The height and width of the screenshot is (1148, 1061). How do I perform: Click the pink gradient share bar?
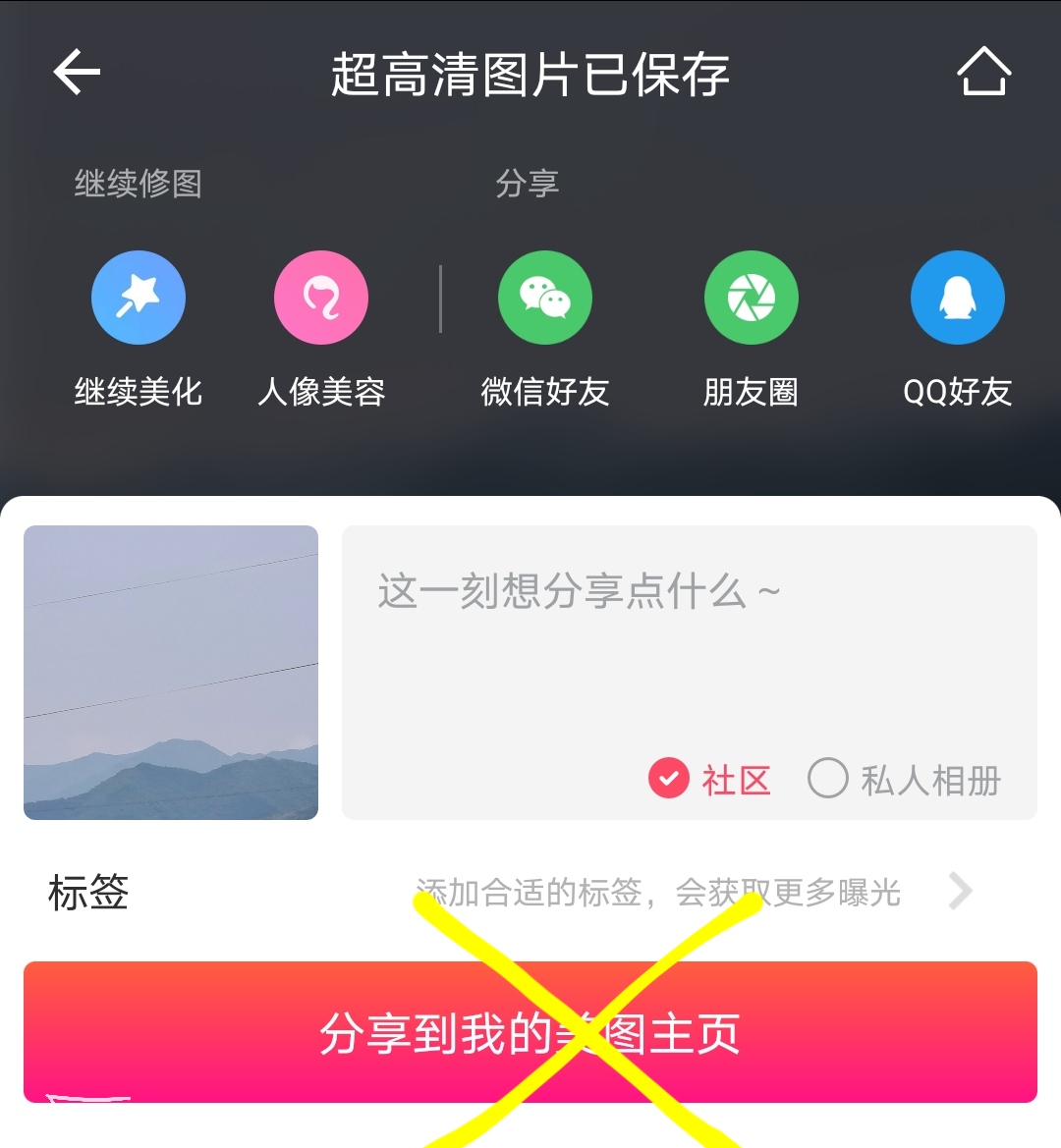point(530,1031)
